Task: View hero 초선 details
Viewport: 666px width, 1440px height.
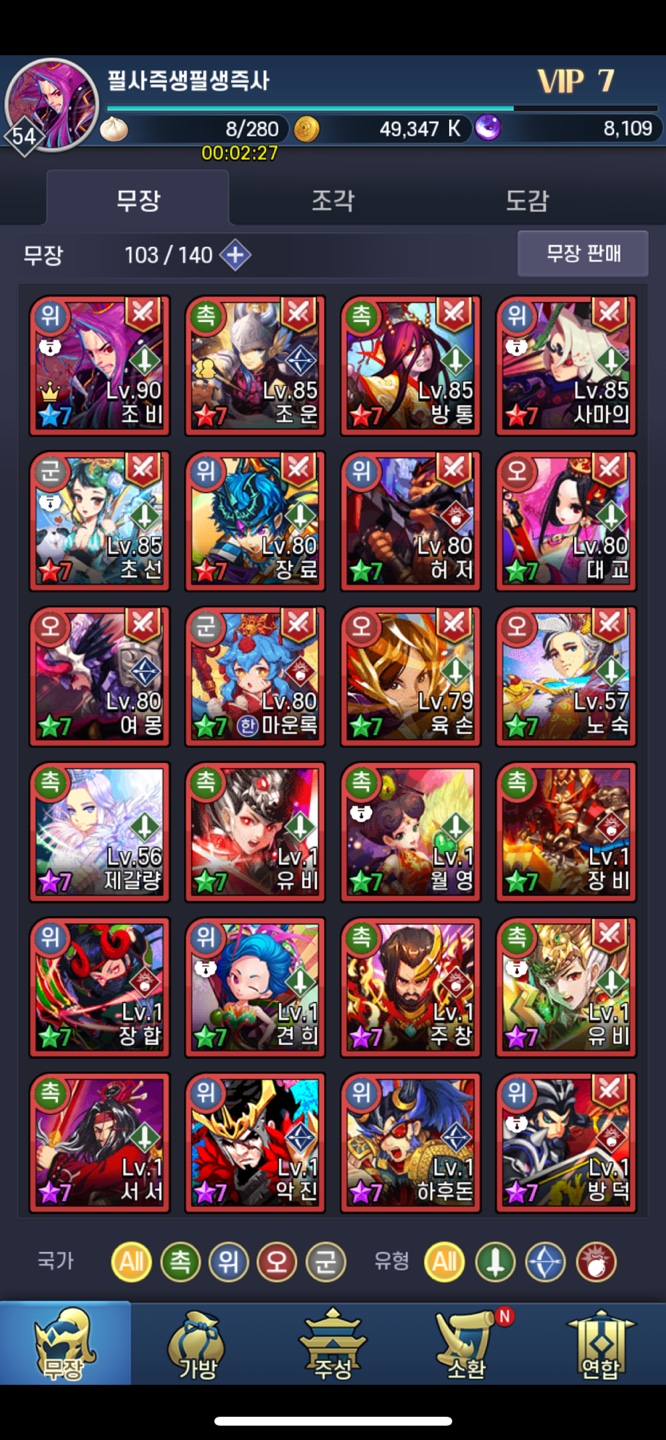Action: [100, 520]
